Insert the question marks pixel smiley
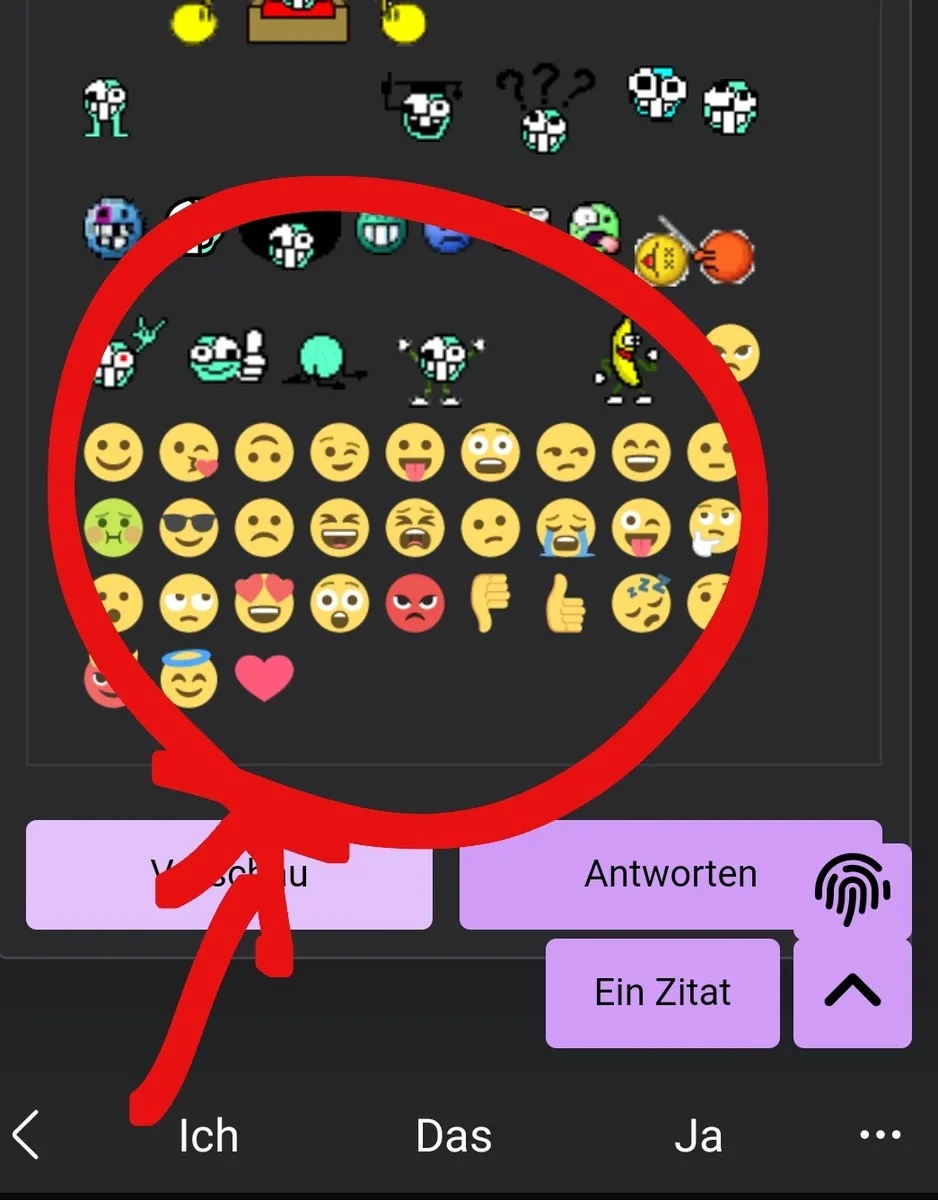This screenshot has height=1200, width=938. 545,110
